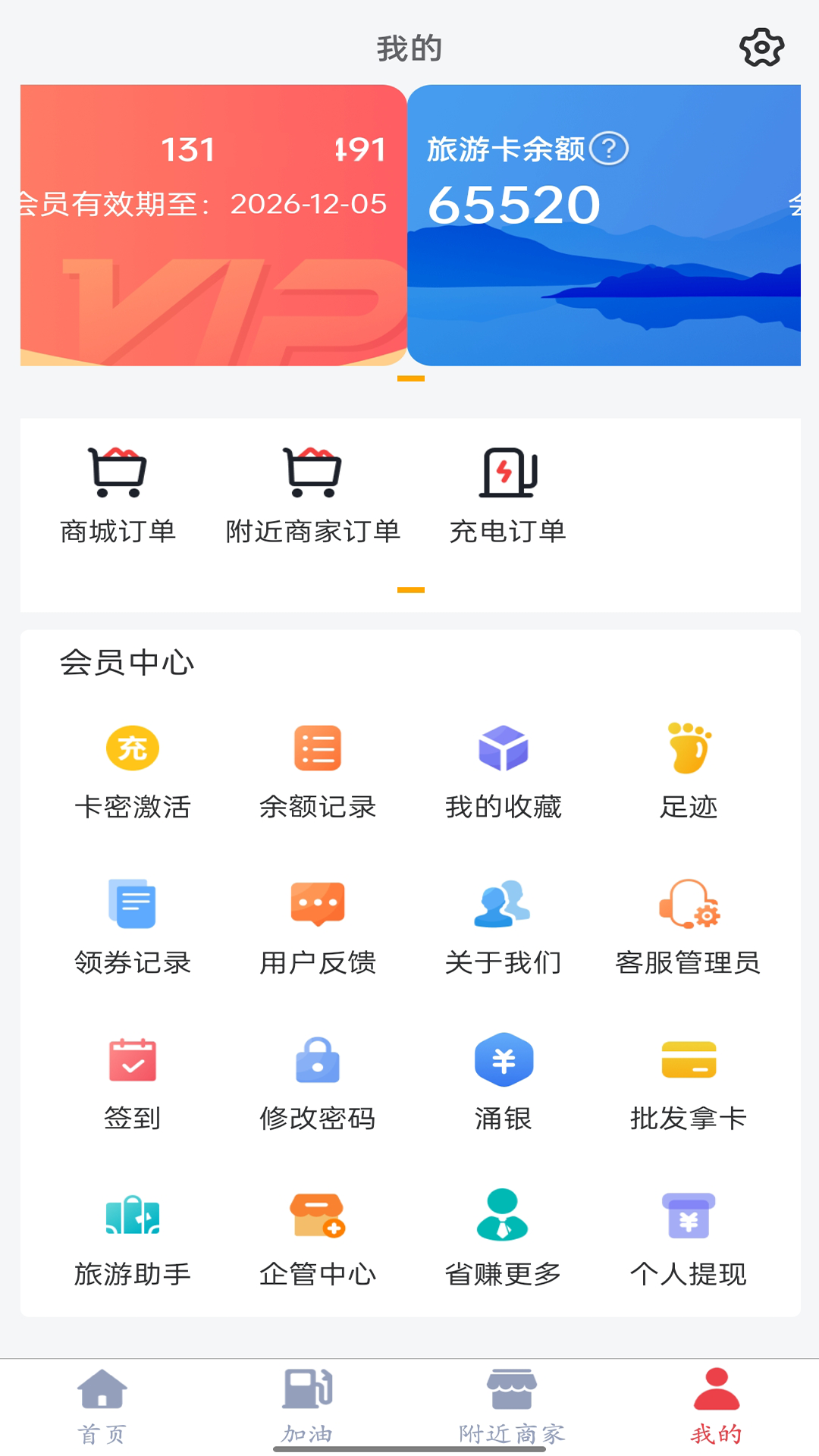This screenshot has height=1456, width=819.
Task: Open 余额记录 balance records
Action: (317, 768)
